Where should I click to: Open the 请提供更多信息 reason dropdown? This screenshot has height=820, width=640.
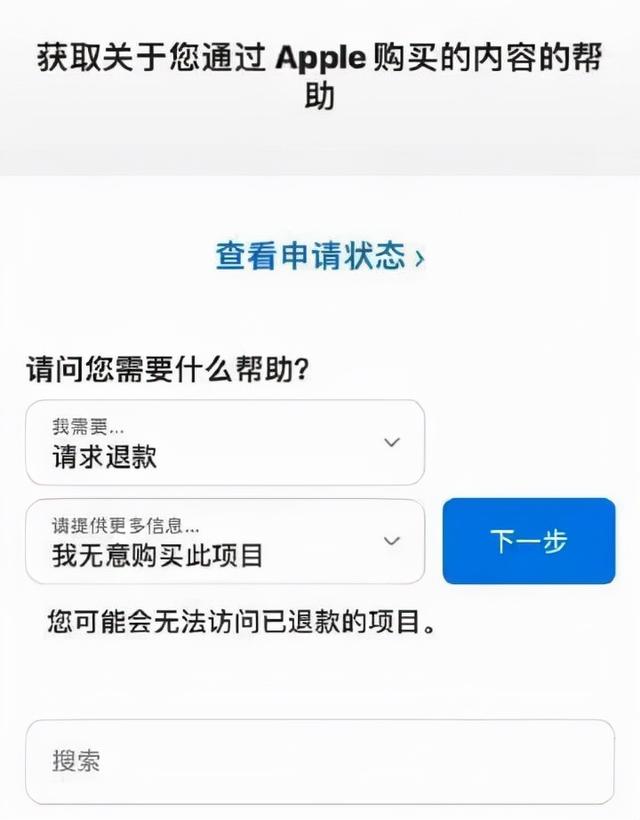point(225,541)
